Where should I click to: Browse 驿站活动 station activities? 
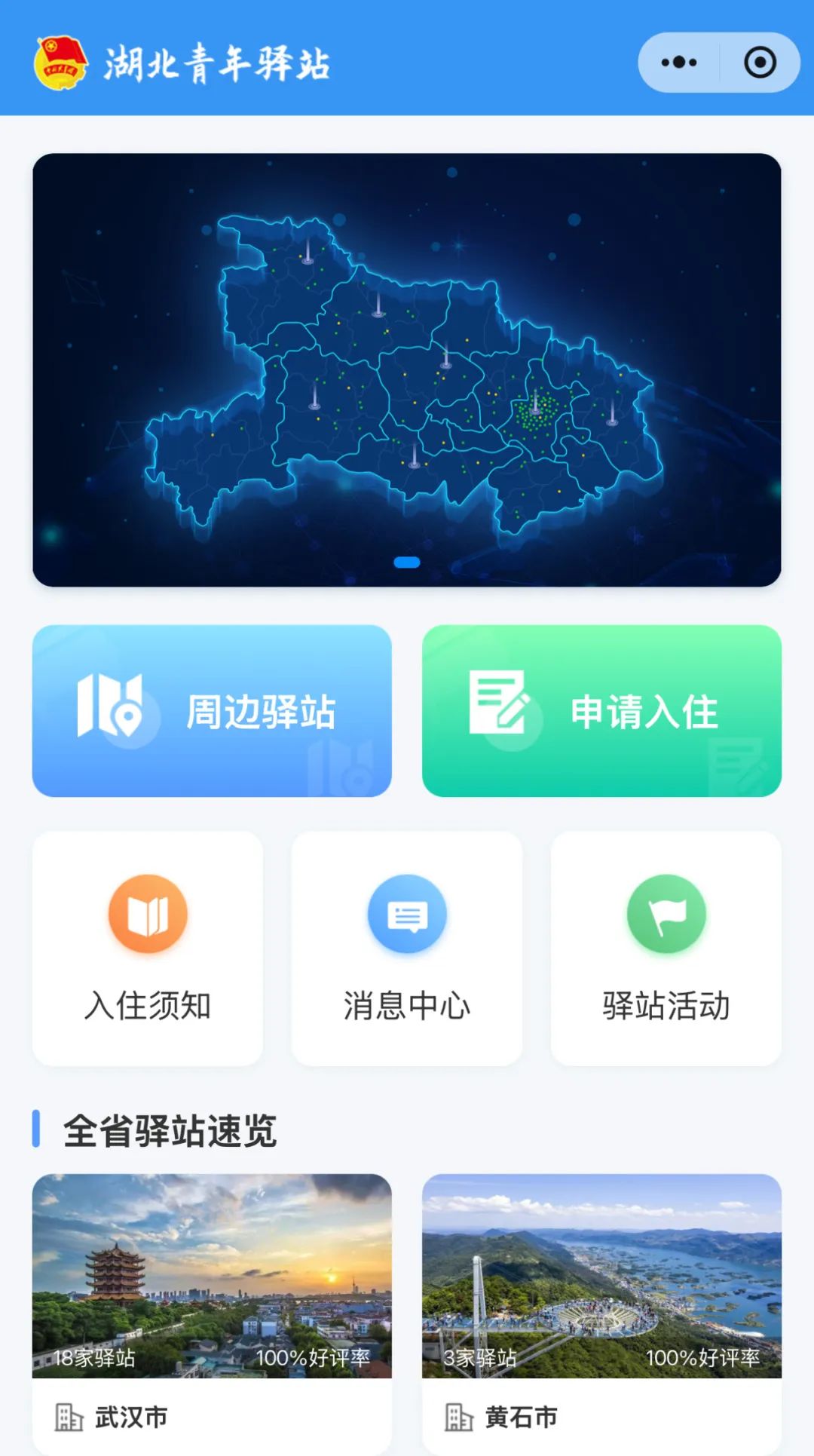(666, 948)
